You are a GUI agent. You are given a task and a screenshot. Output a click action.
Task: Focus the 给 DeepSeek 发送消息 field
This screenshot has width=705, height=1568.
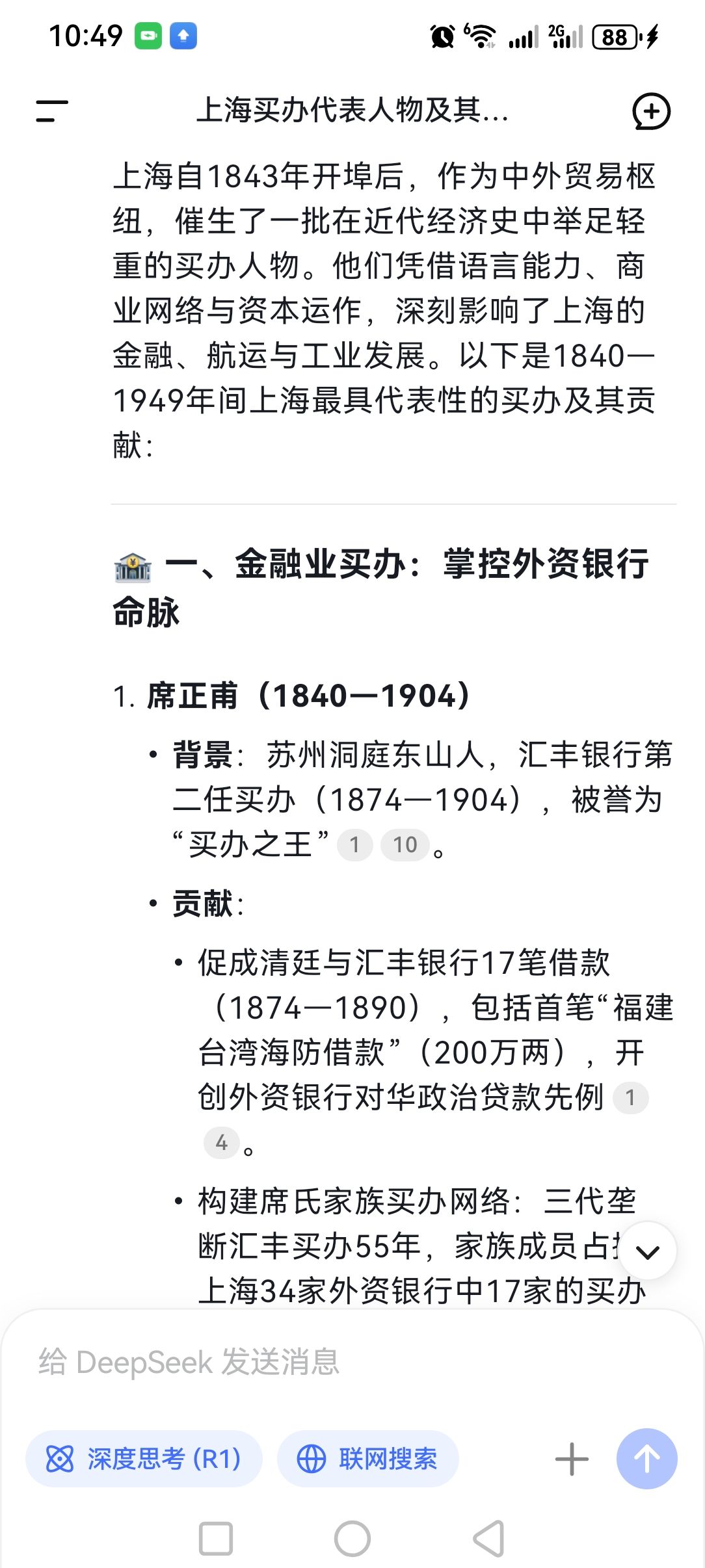pos(351,1362)
